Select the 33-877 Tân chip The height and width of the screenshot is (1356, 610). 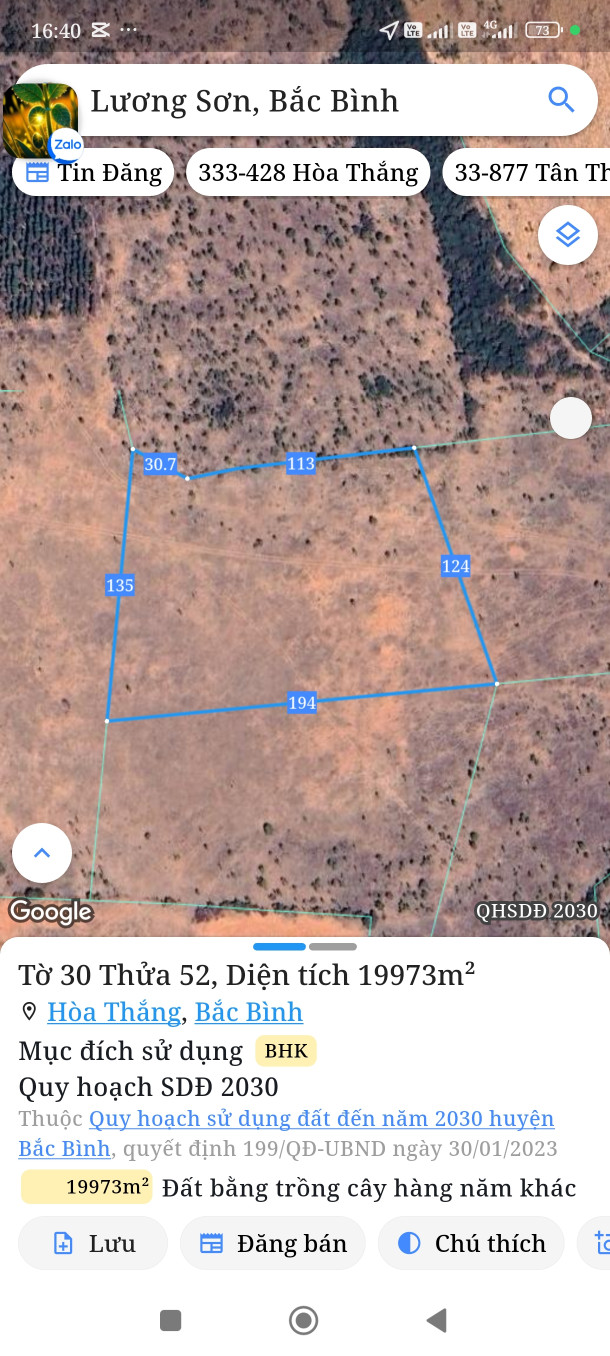(530, 173)
